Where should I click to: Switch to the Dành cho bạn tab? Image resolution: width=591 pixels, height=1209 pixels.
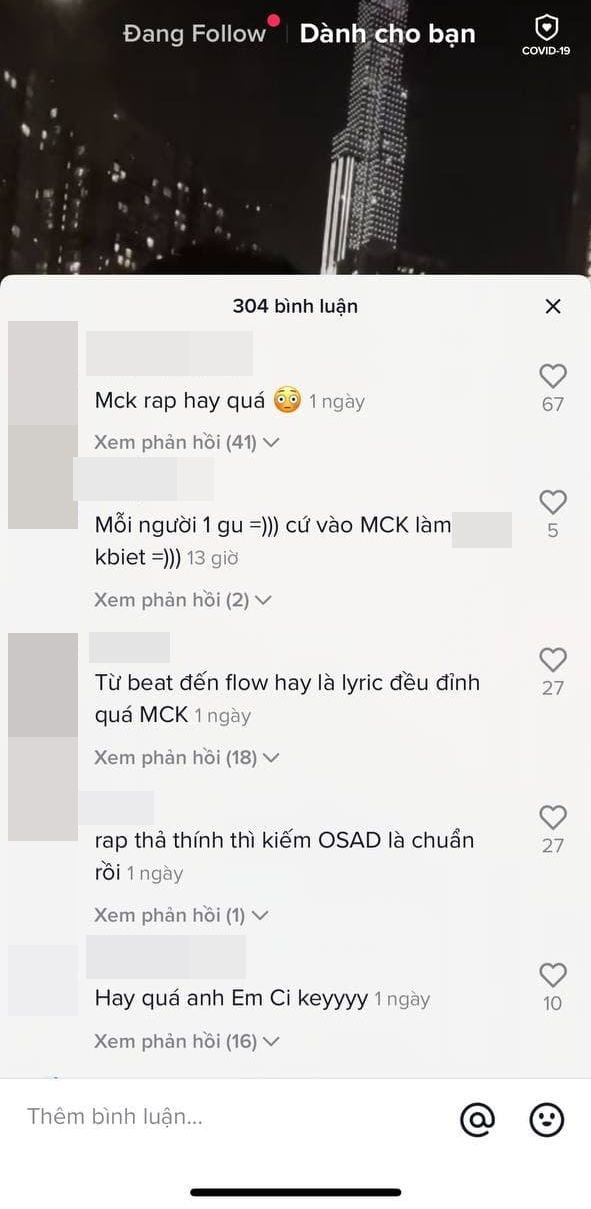tap(388, 34)
